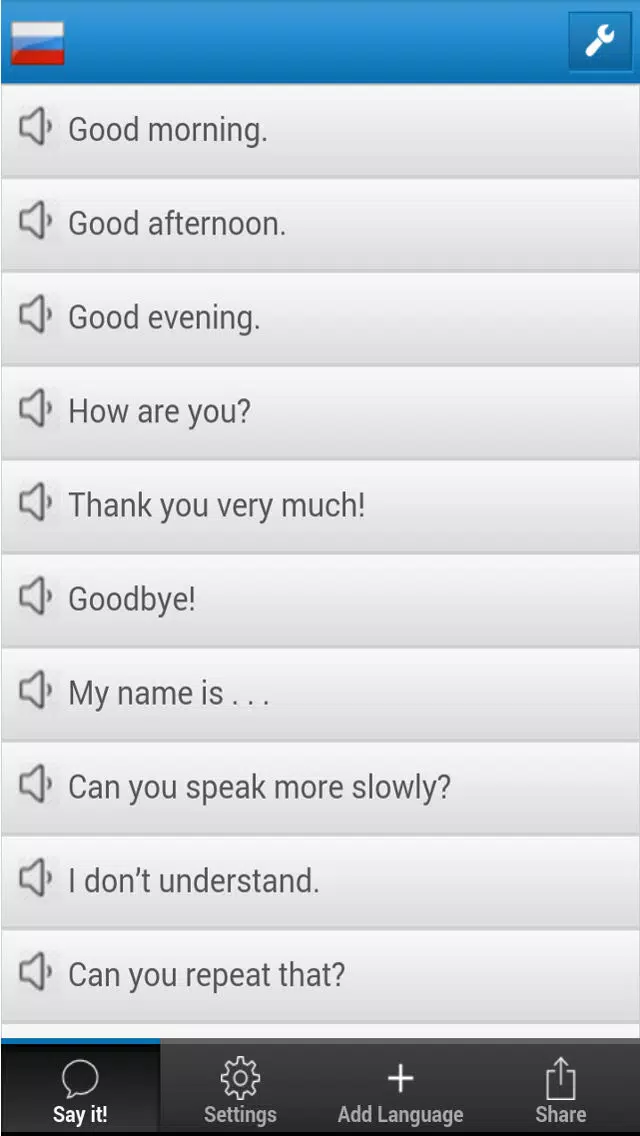Image resolution: width=640 pixels, height=1136 pixels.
Task: Play the phrase Good afternoon
Action: [x=320, y=224]
